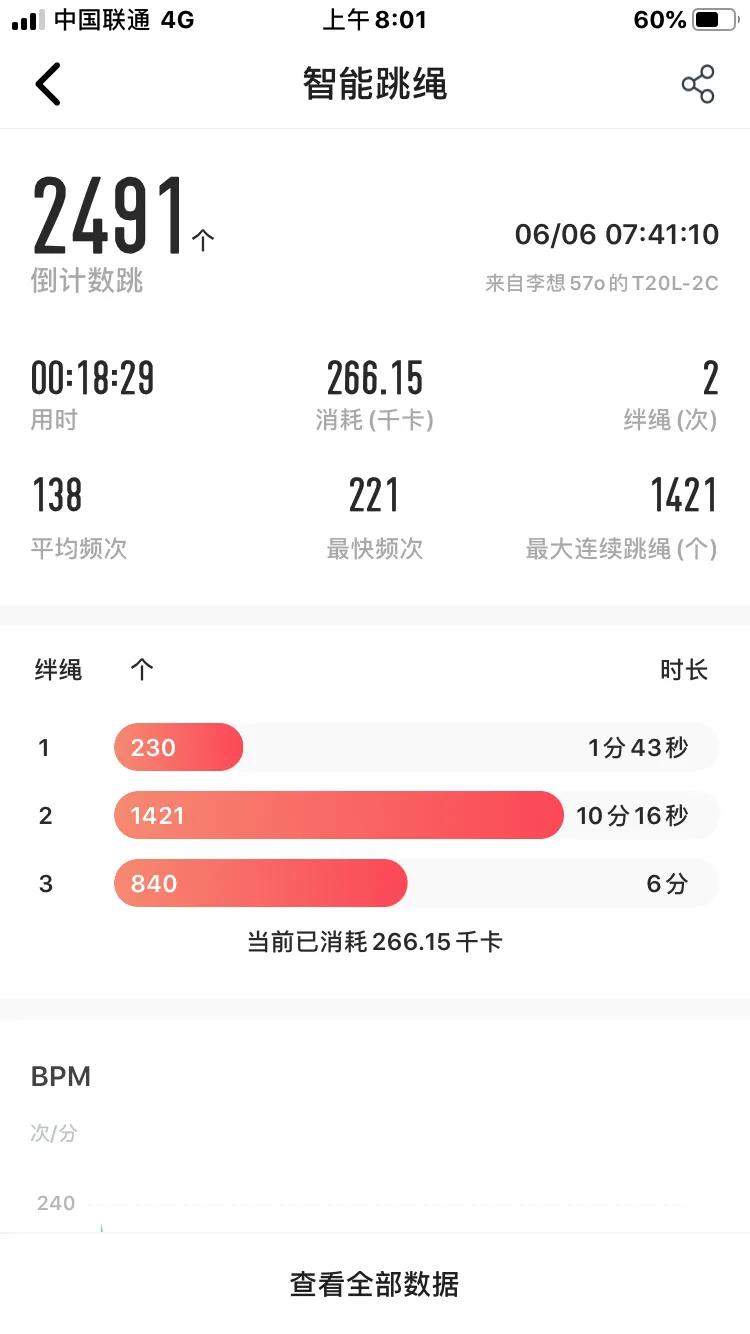
Task: Tap the clock showing 上午 8:01
Action: coord(375,19)
